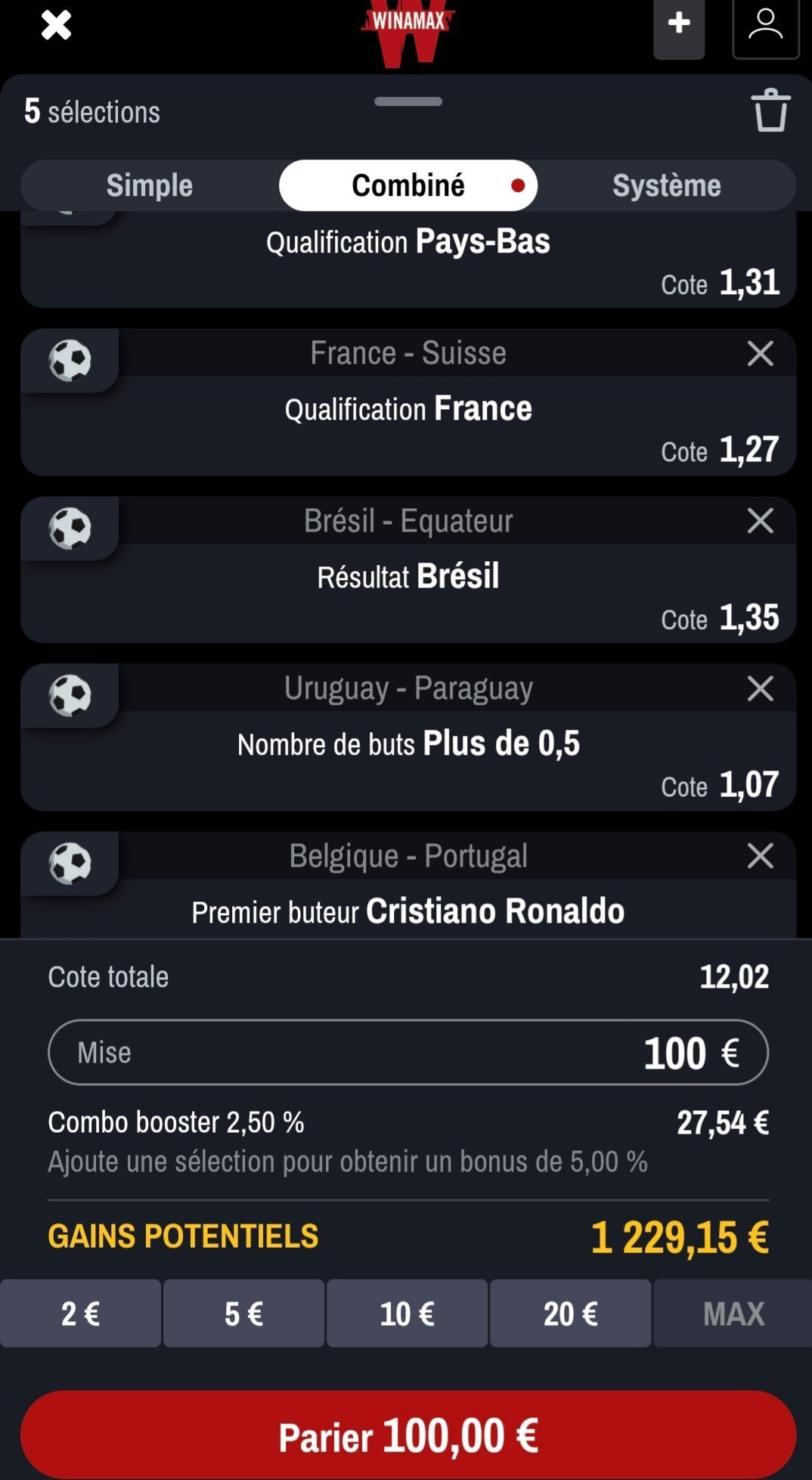Choose the 20 € quick stake
This screenshot has height=1480, width=812.
tap(570, 1314)
